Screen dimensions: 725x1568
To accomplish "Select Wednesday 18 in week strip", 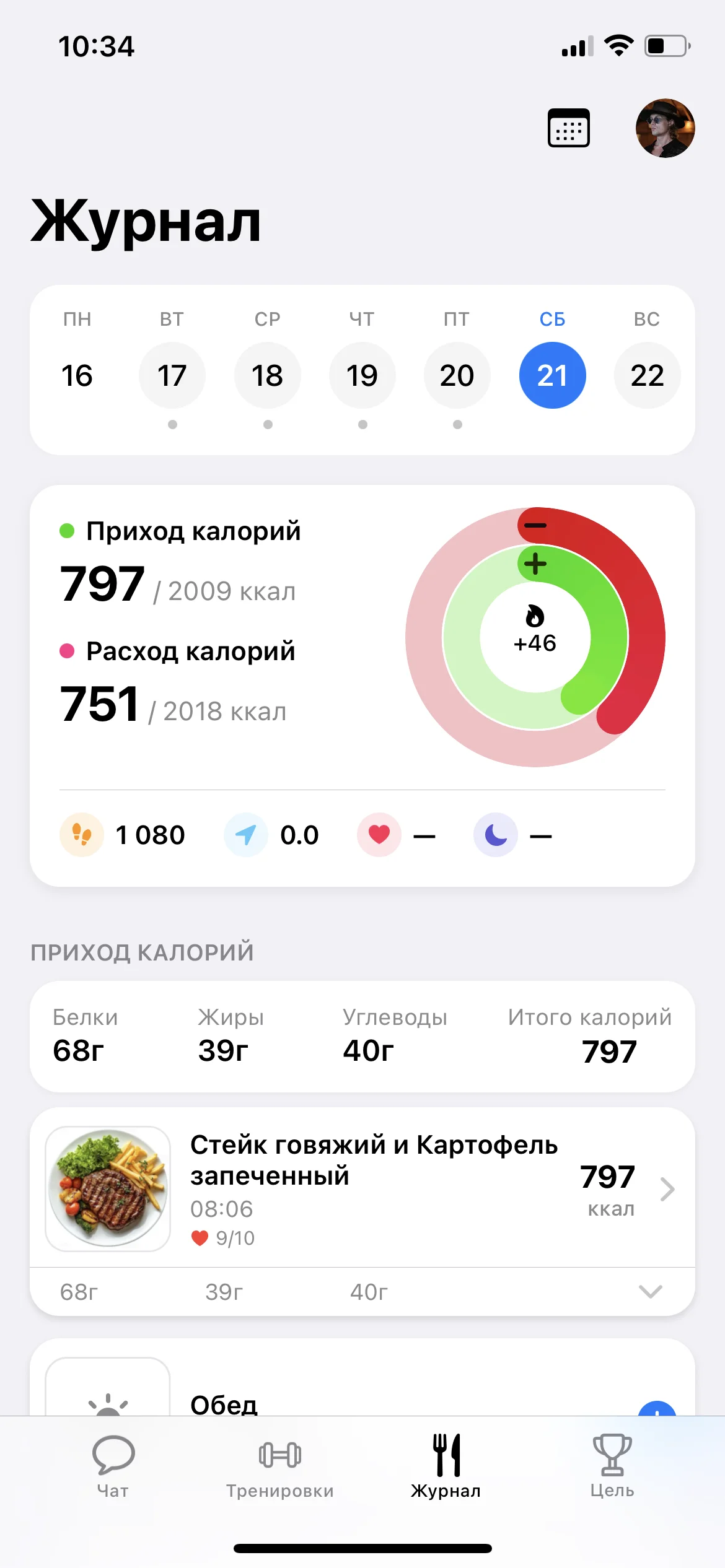I will click(267, 375).
